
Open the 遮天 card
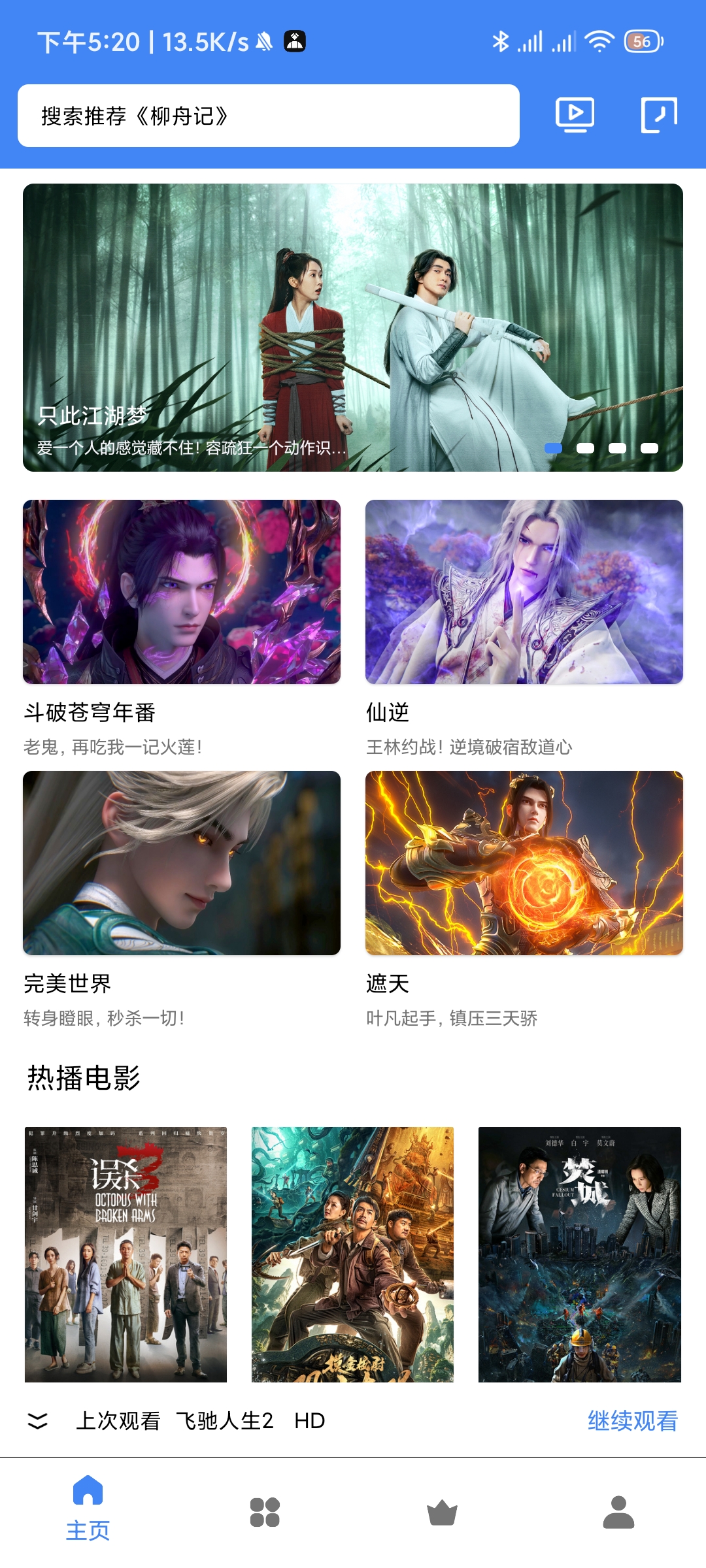tap(524, 900)
